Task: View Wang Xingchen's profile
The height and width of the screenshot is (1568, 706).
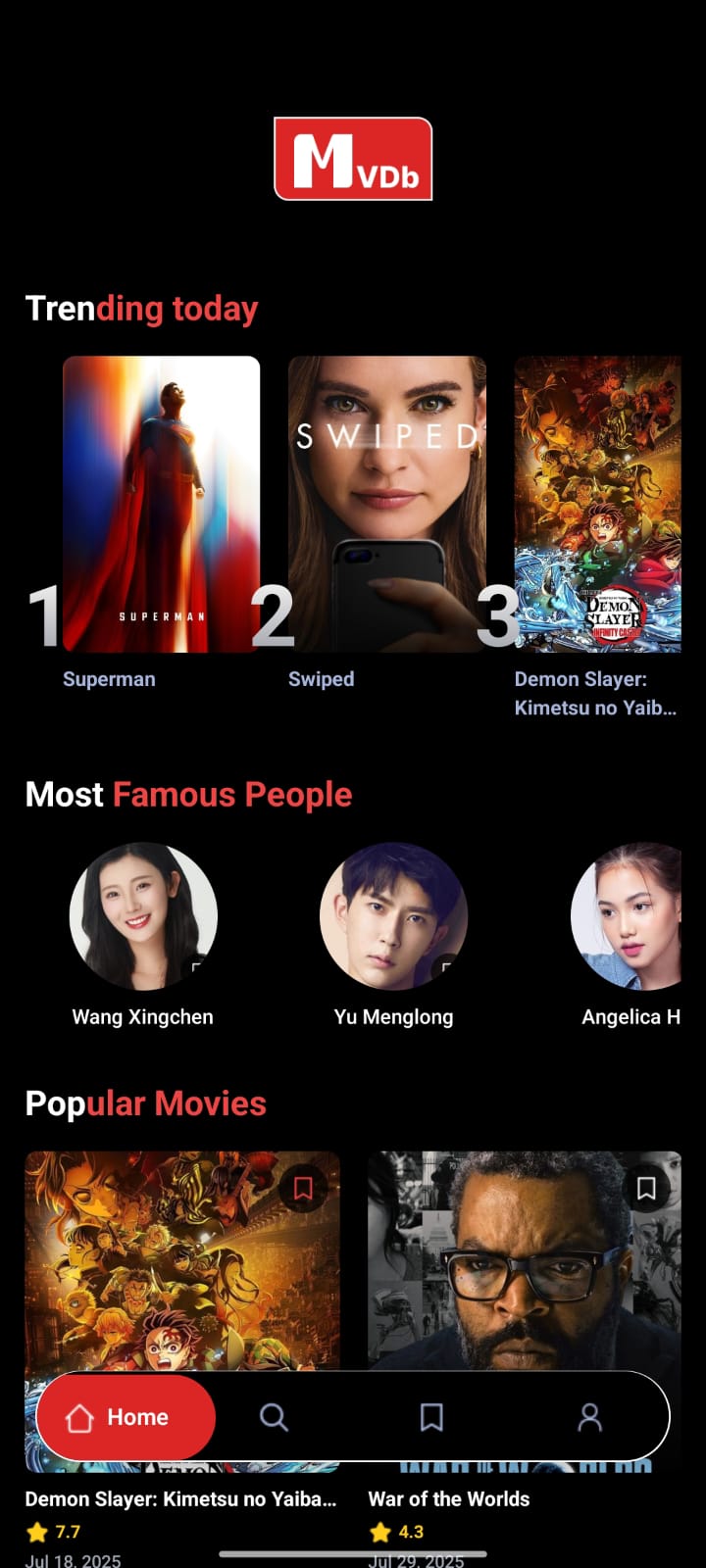Action: [x=143, y=916]
